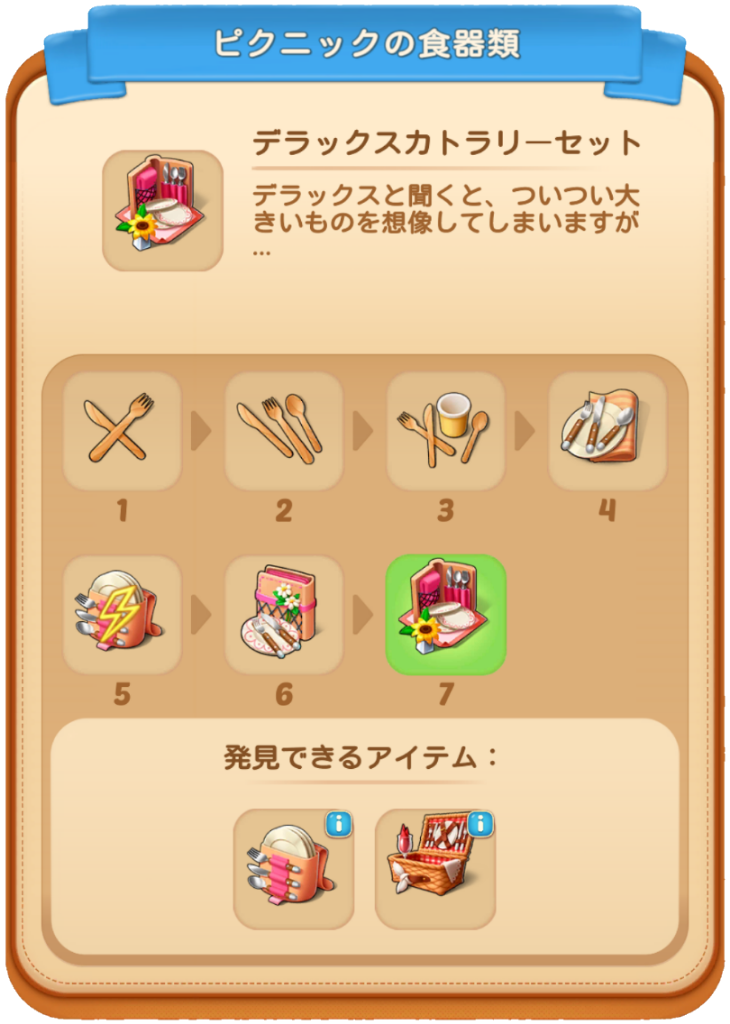This screenshot has width=730, height=1024.
Task: Select the highlighted level 7 deluxe cutlery set
Action: [446, 614]
